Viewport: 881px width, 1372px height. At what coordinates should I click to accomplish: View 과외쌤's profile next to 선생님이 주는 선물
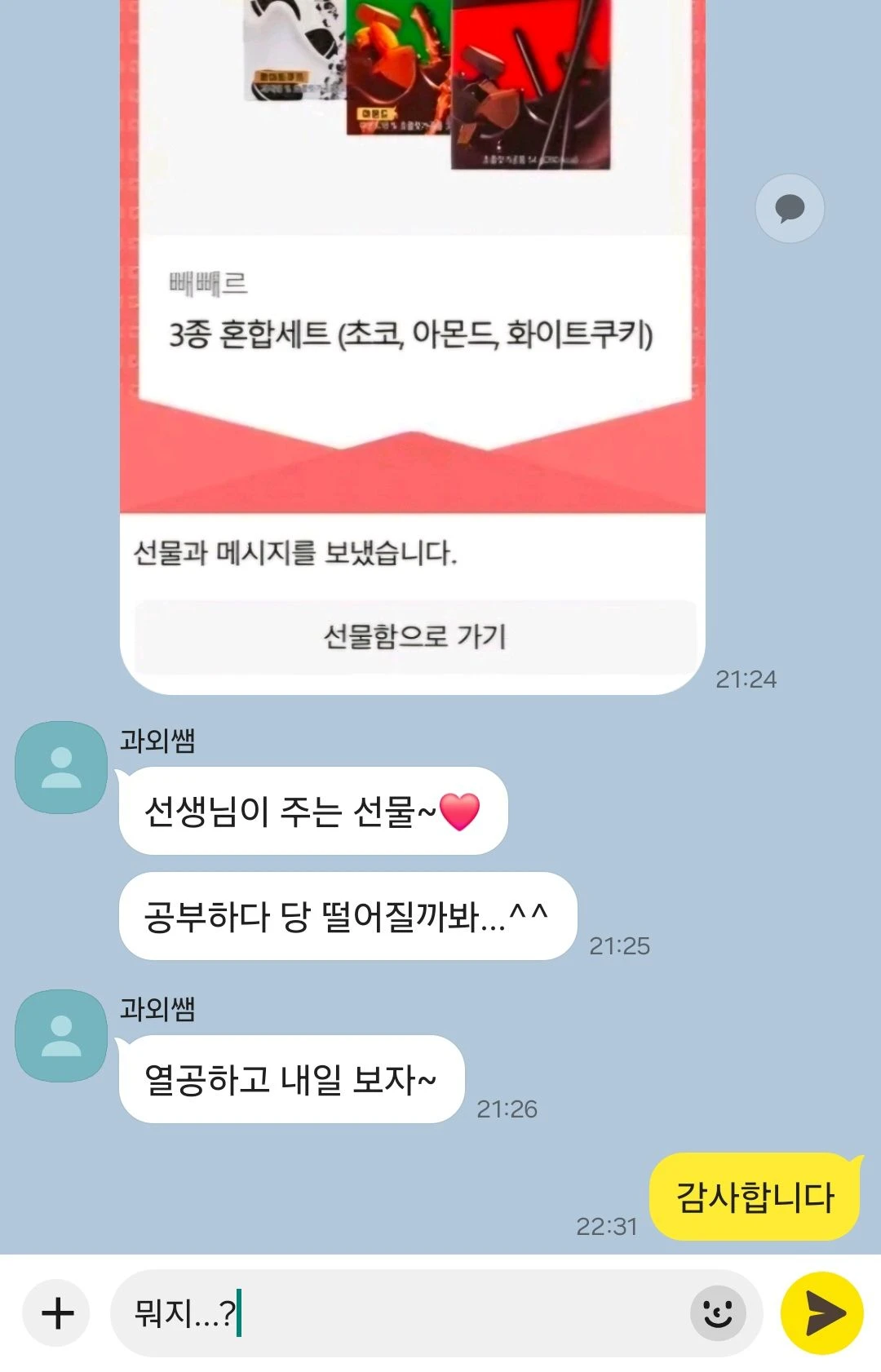tap(61, 768)
